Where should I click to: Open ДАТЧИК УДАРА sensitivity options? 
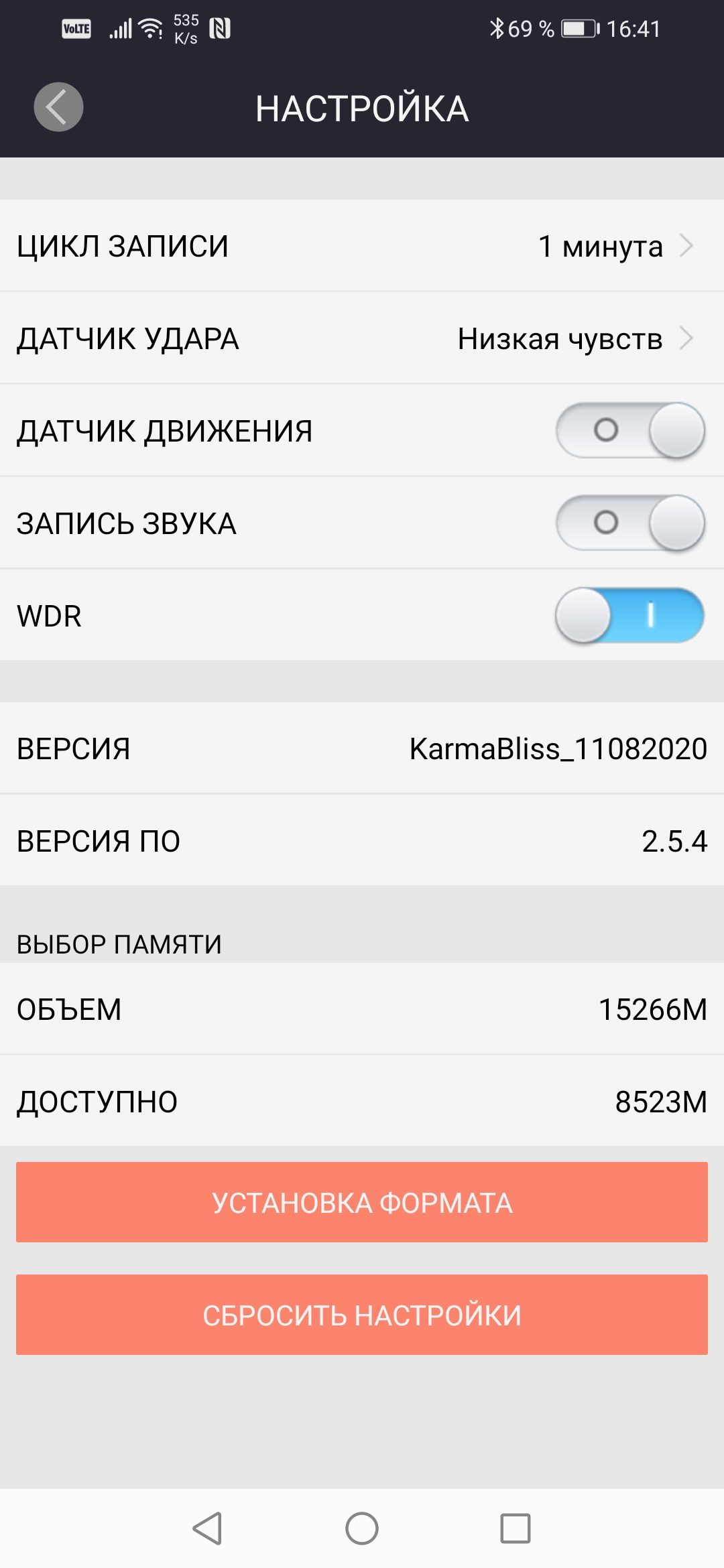pos(362,338)
